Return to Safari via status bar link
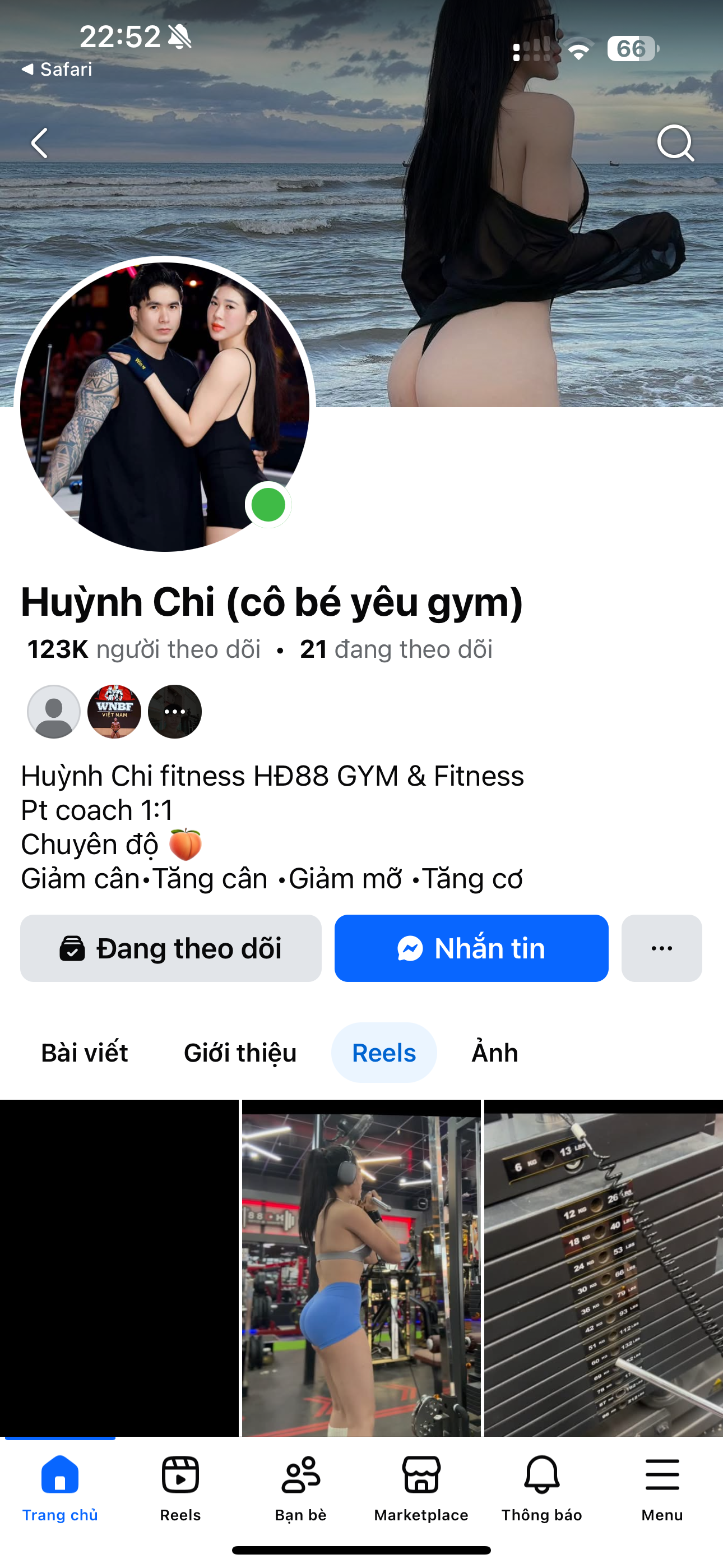Screen dimensions: 723x1568 [x=57, y=70]
